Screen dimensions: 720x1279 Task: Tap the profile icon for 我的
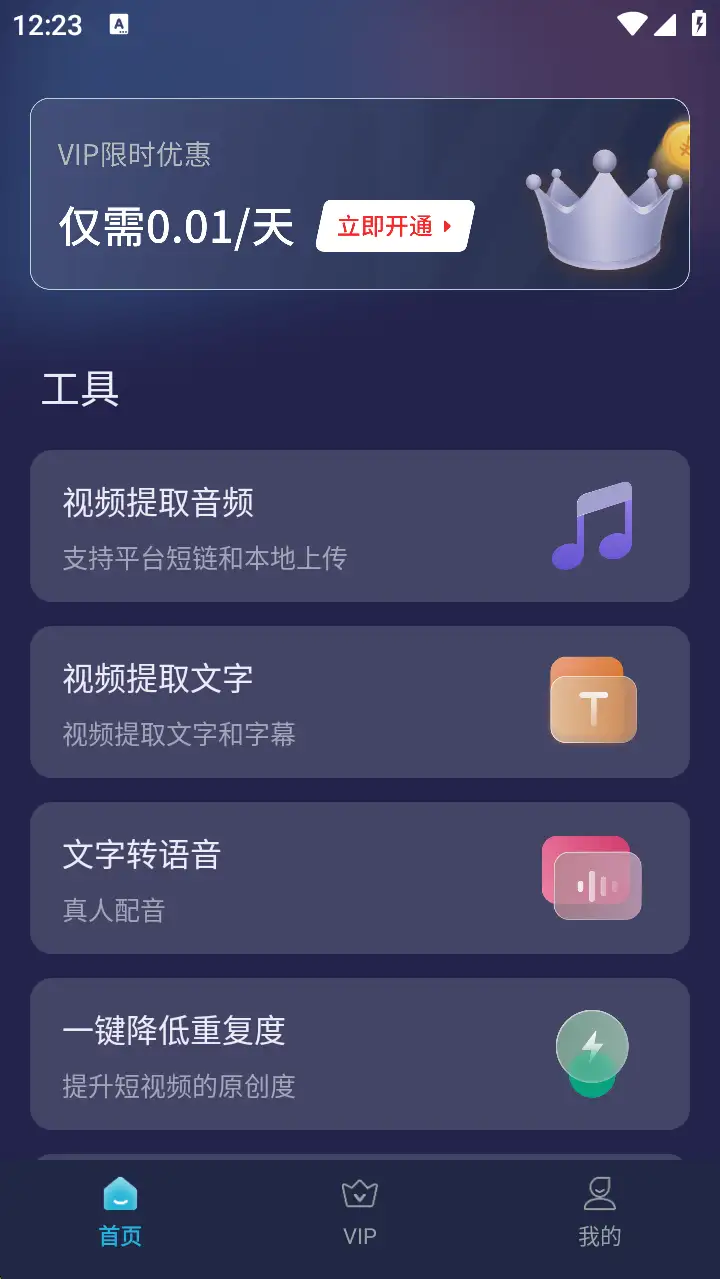pos(598,1193)
